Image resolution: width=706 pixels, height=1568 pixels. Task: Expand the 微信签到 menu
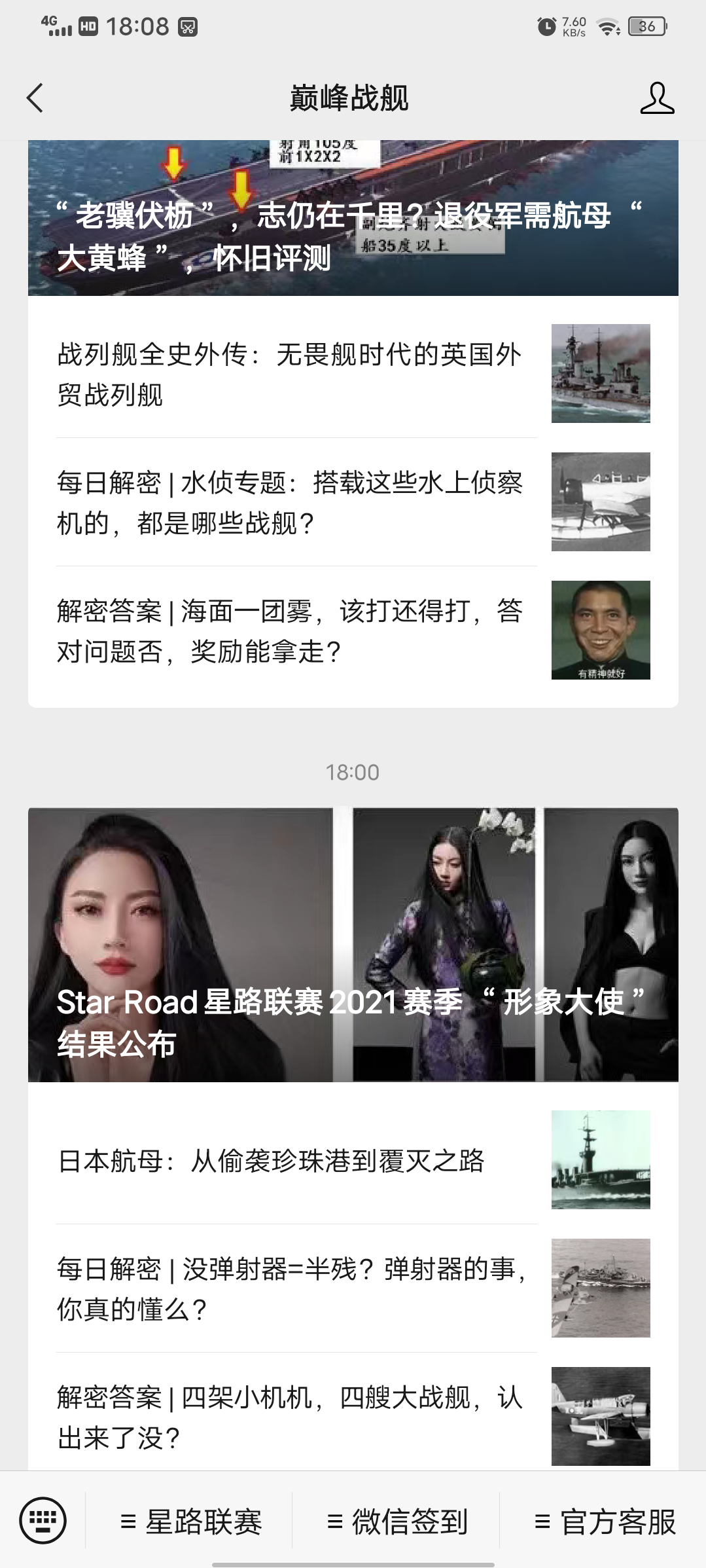coord(397,1522)
